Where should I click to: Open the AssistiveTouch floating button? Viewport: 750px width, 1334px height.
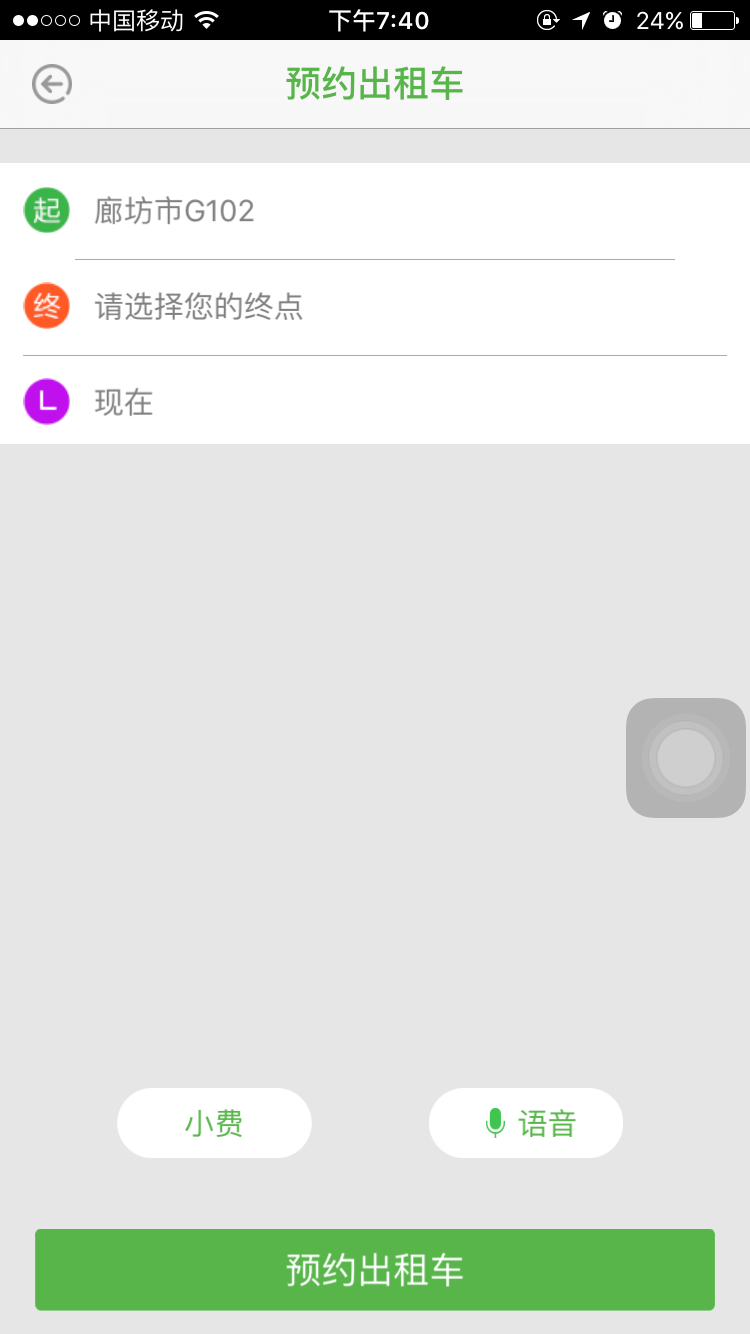(x=686, y=758)
